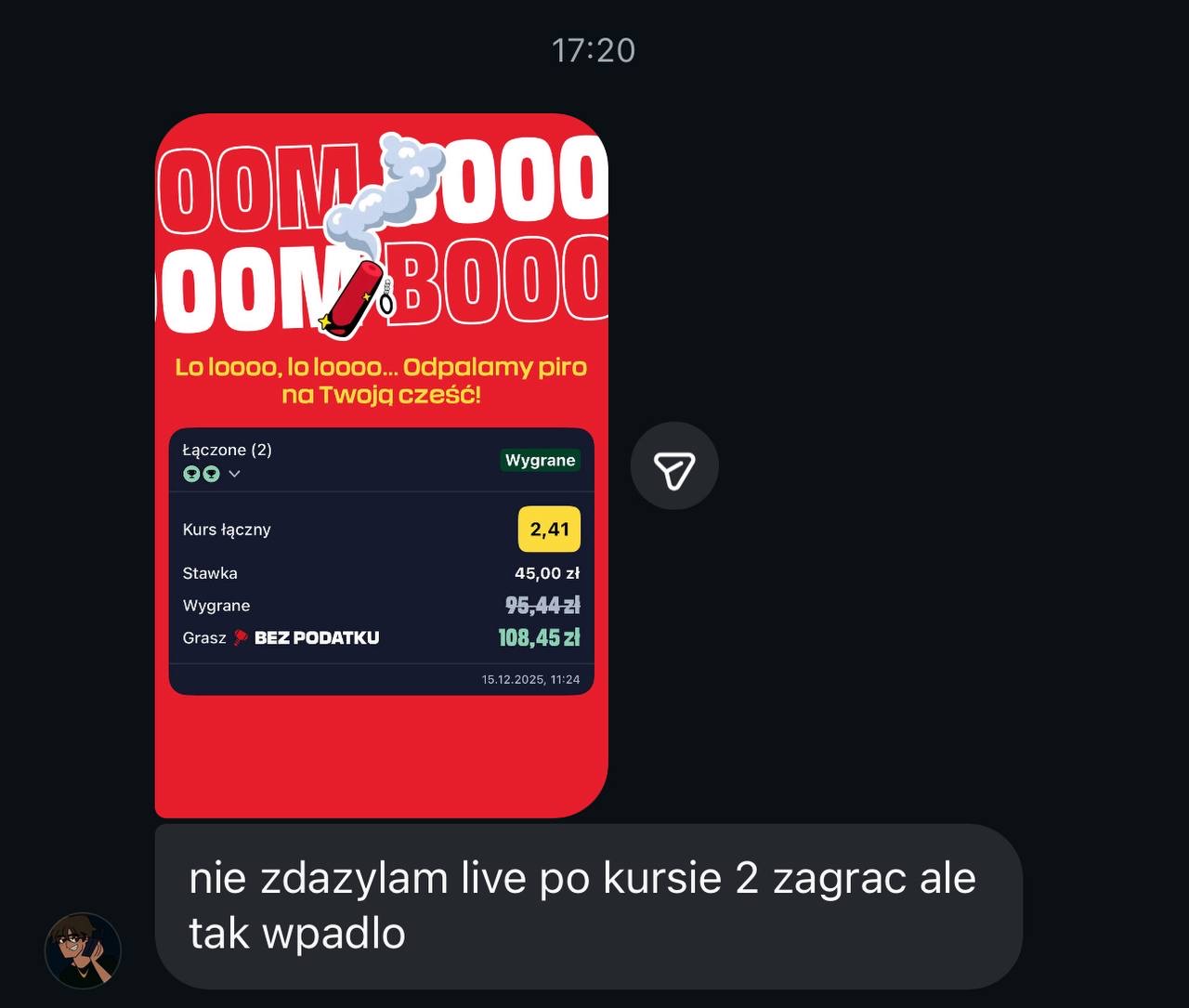Open the sender's profile avatar
Viewport: 1189px width, 1008px height.
83,950
